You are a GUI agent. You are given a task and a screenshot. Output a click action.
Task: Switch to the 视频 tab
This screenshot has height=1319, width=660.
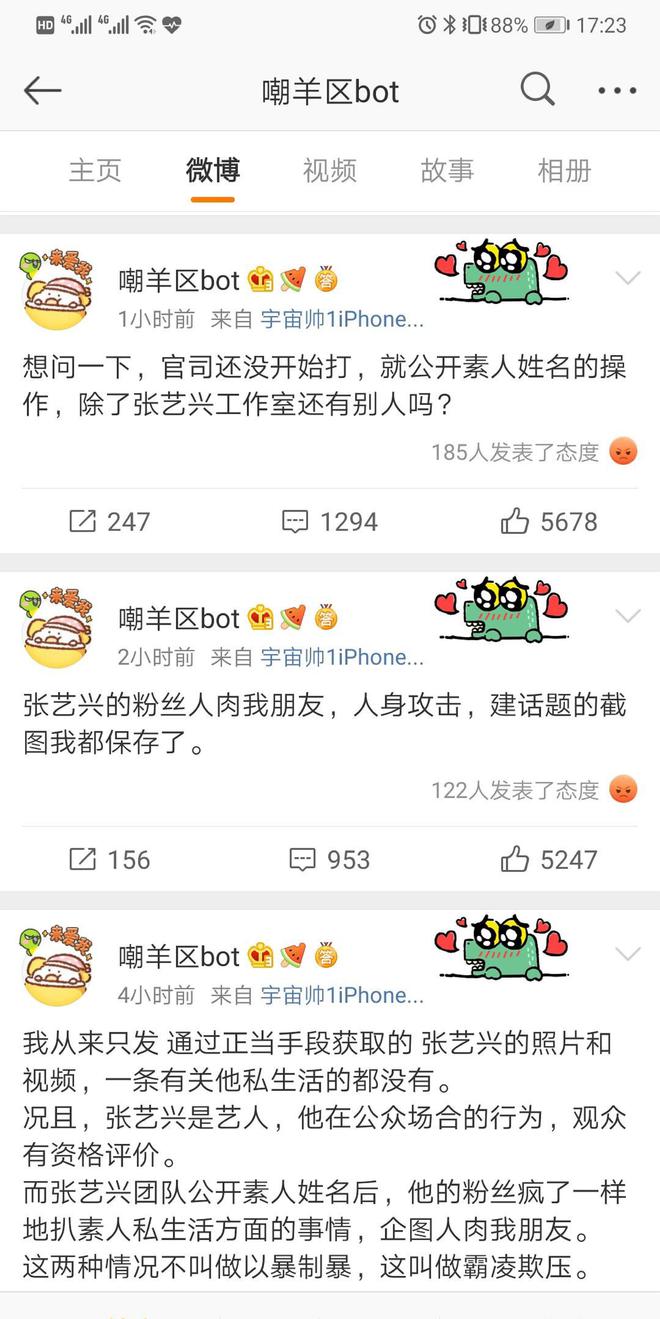pyautogui.click(x=329, y=171)
